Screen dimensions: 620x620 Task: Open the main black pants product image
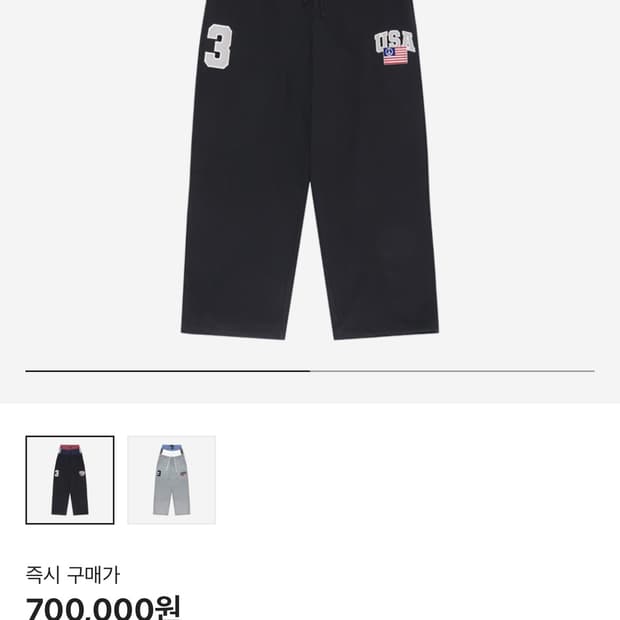point(310,170)
